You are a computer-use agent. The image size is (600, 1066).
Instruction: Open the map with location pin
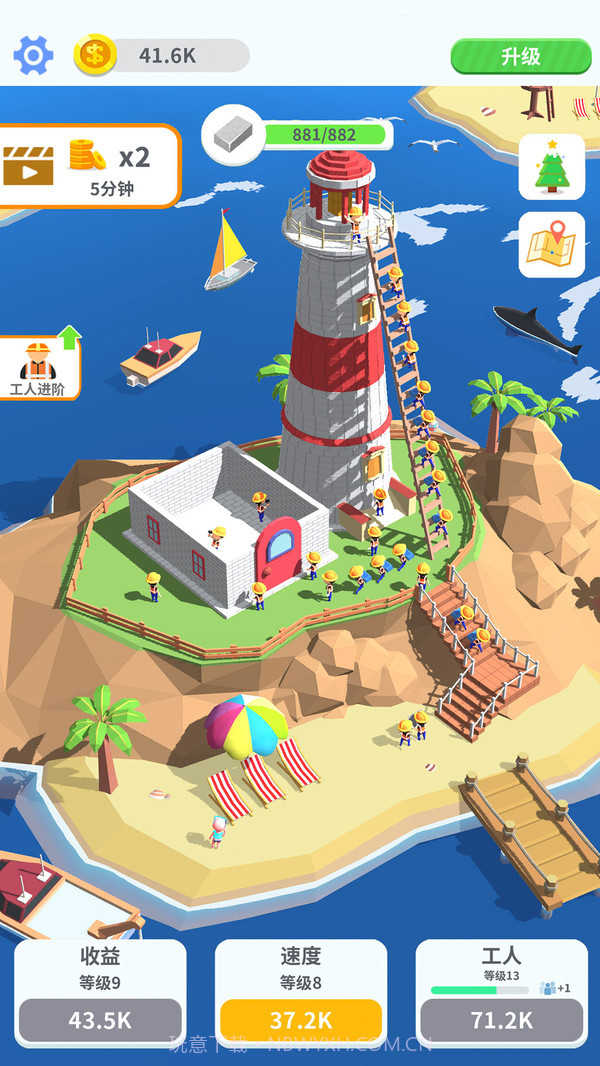point(551,245)
